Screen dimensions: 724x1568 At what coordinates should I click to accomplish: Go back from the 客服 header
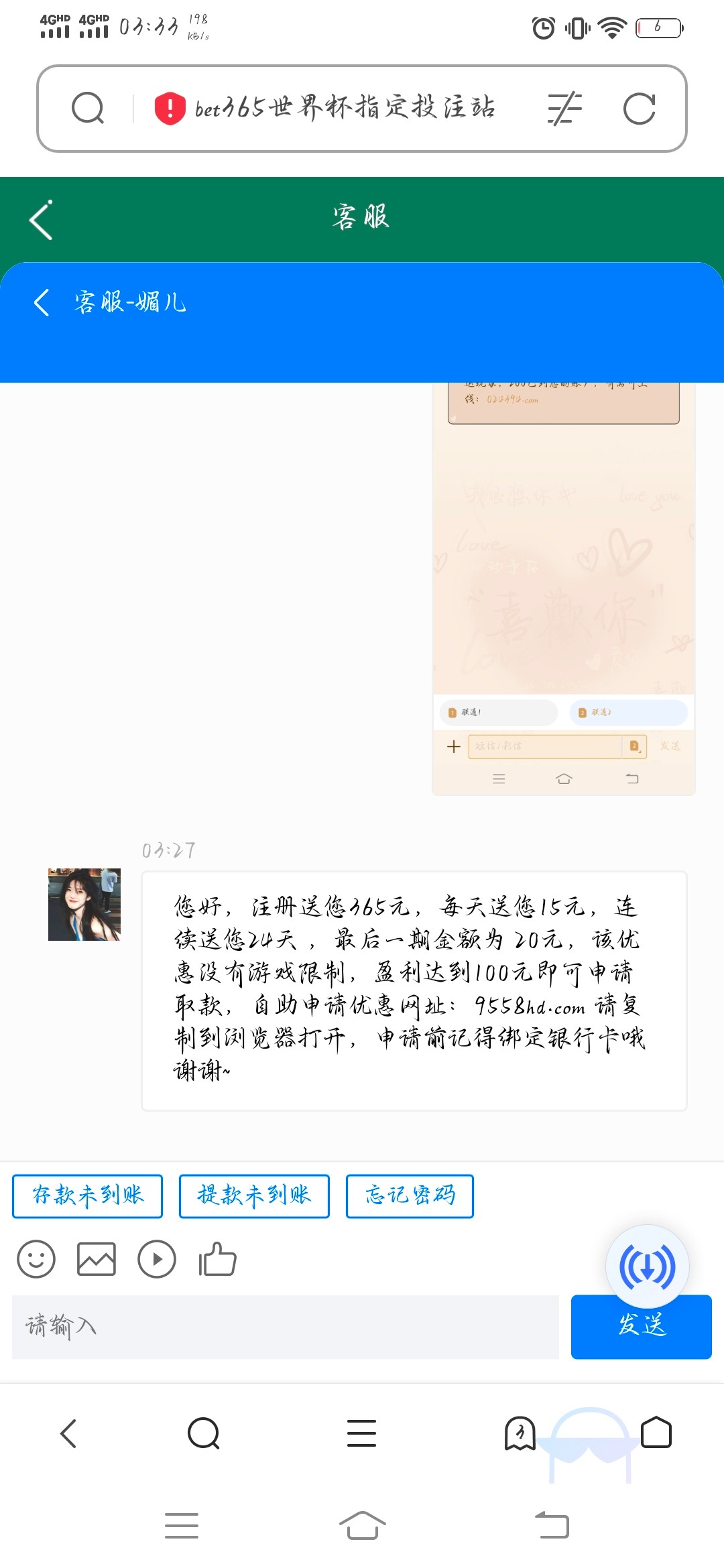[x=41, y=220]
